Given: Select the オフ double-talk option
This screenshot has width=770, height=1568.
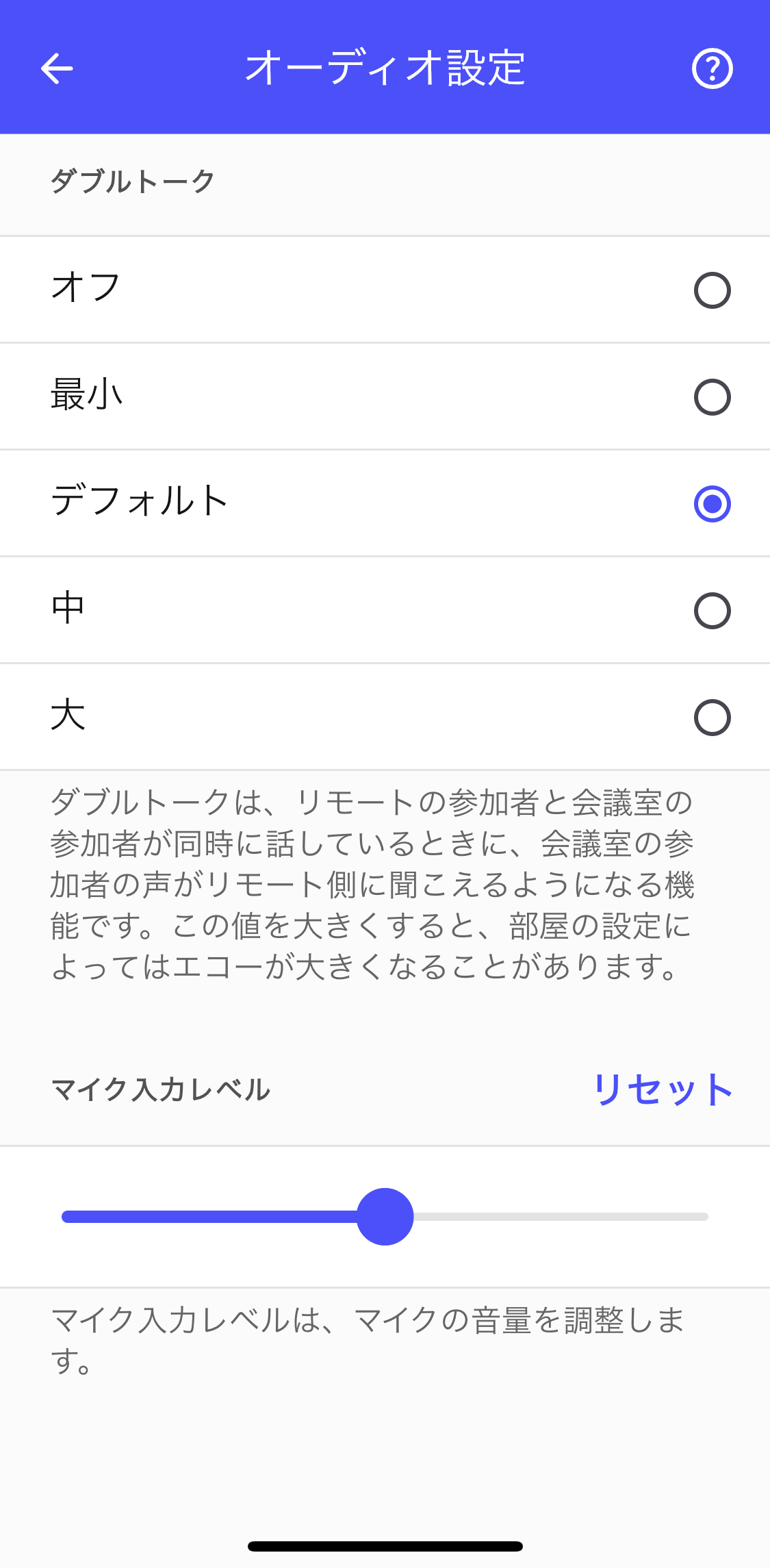Looking at the screenshot, I should coord(712,290).
